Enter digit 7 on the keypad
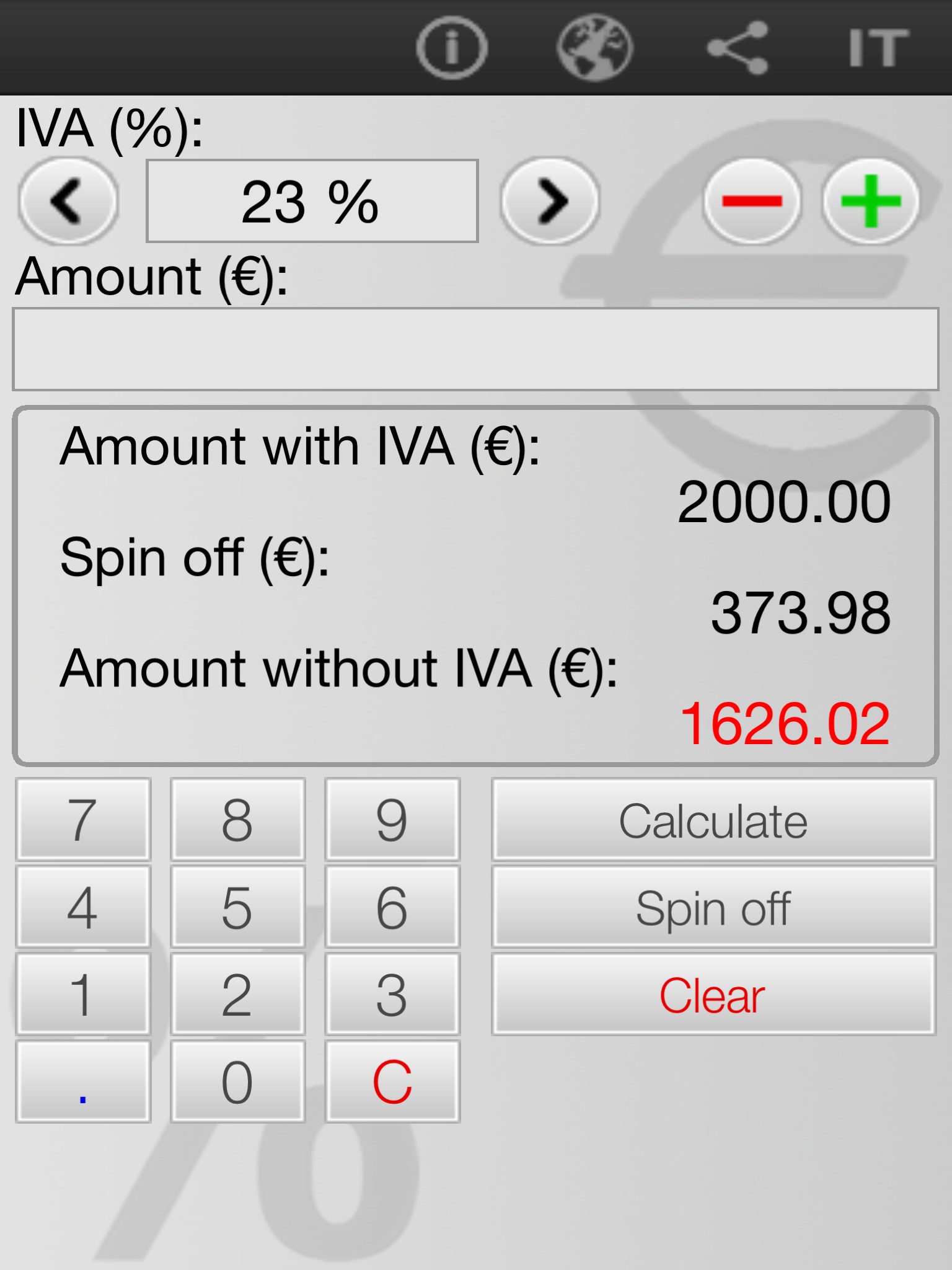952x1270 pixels. 83,820
